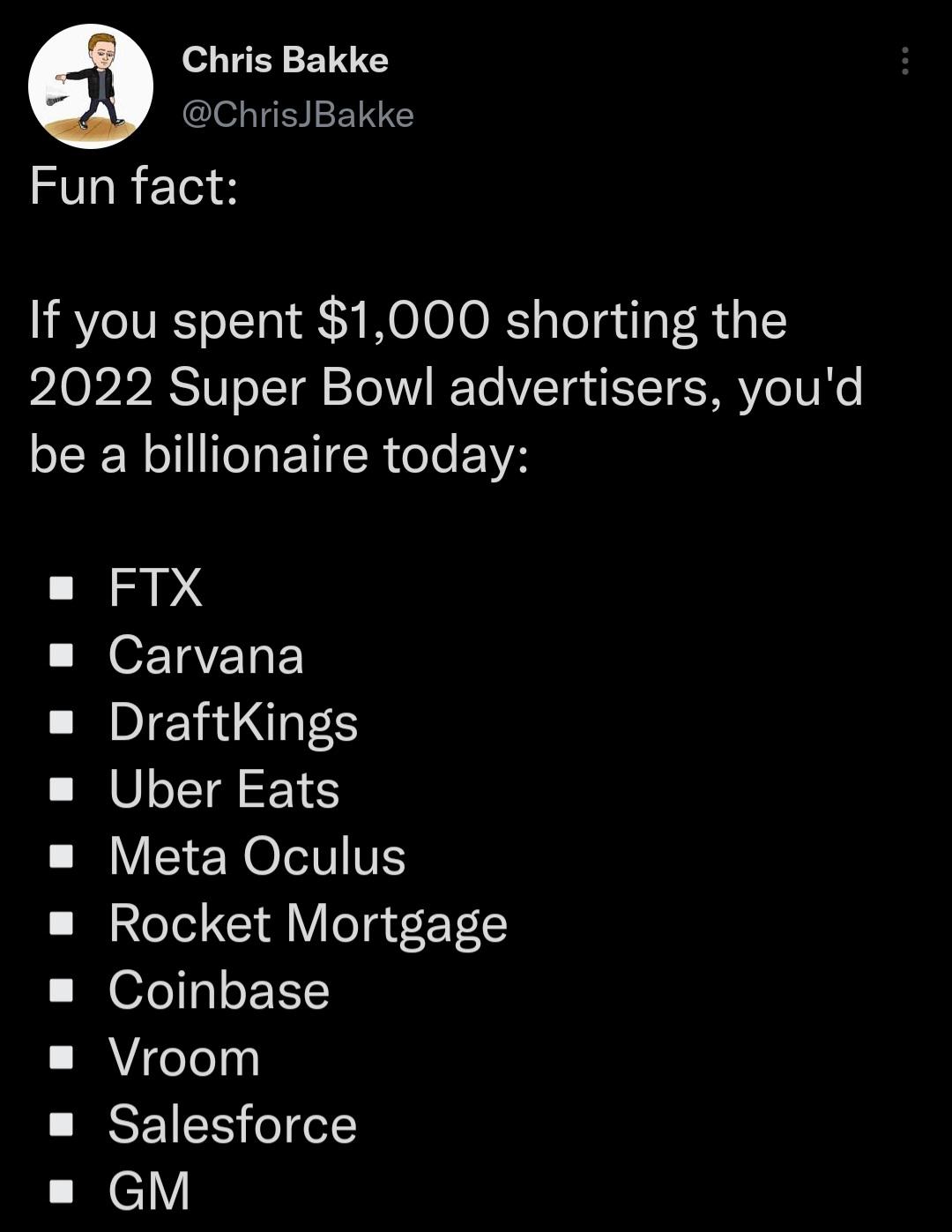The width and height of the screenshot is (952, 1232).
Task: View Chris Bakke's profile picture
Action: click(91, 86)
